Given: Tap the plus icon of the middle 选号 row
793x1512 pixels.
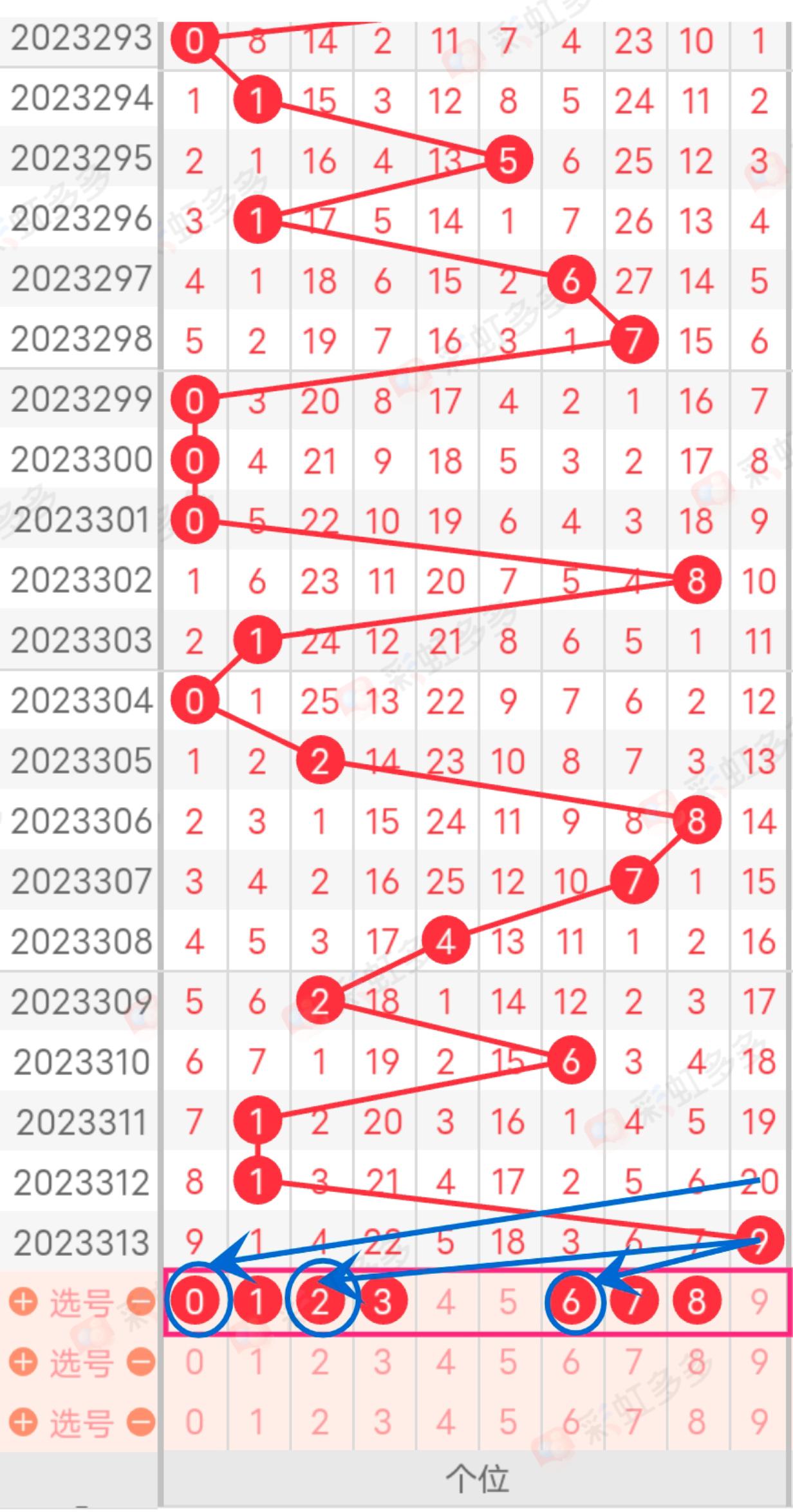Looking at the screenshot, I should [x=23, y=1362].
